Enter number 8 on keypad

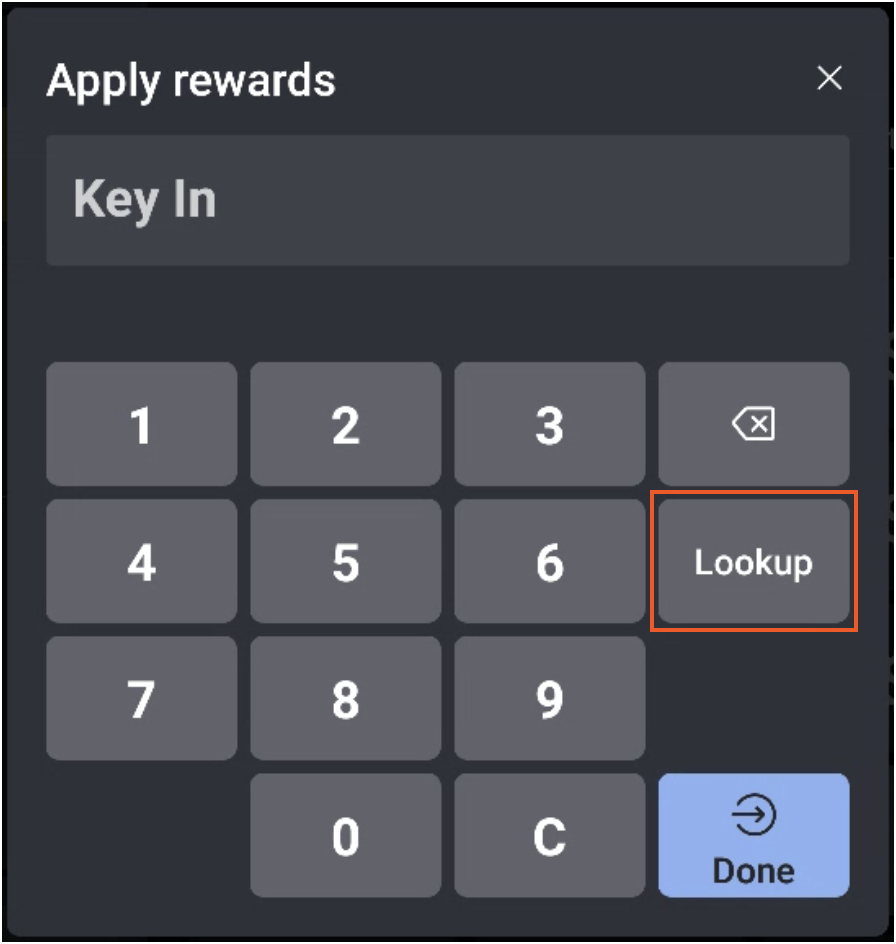pyautogui.click(x=345, y=699)
